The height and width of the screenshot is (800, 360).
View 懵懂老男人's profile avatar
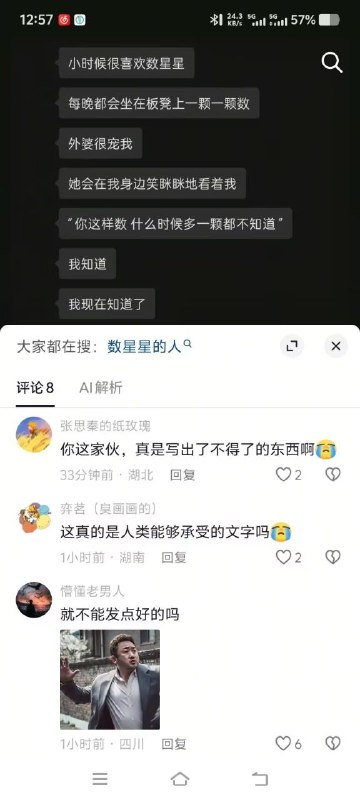tap(34, 600)
